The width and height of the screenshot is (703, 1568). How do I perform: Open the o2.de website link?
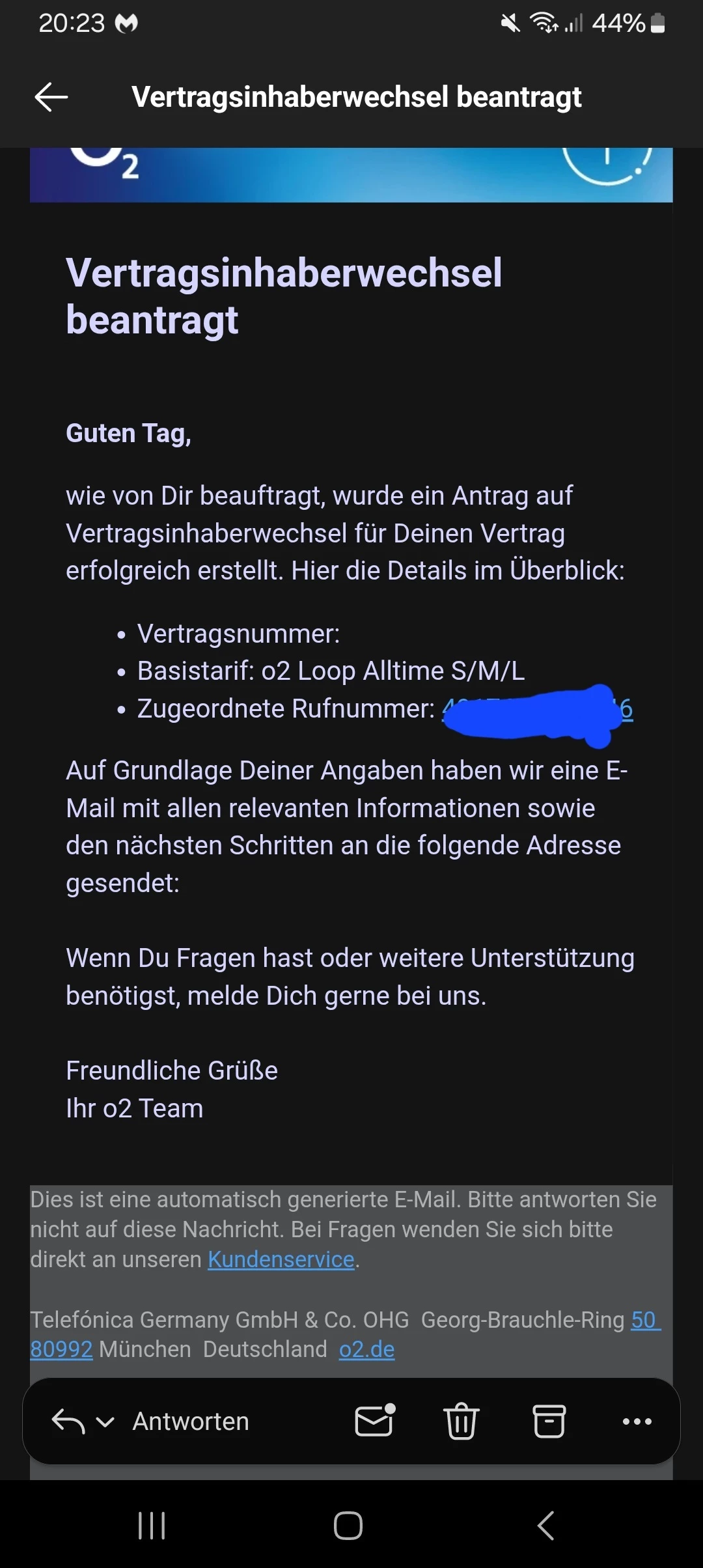366,1350
